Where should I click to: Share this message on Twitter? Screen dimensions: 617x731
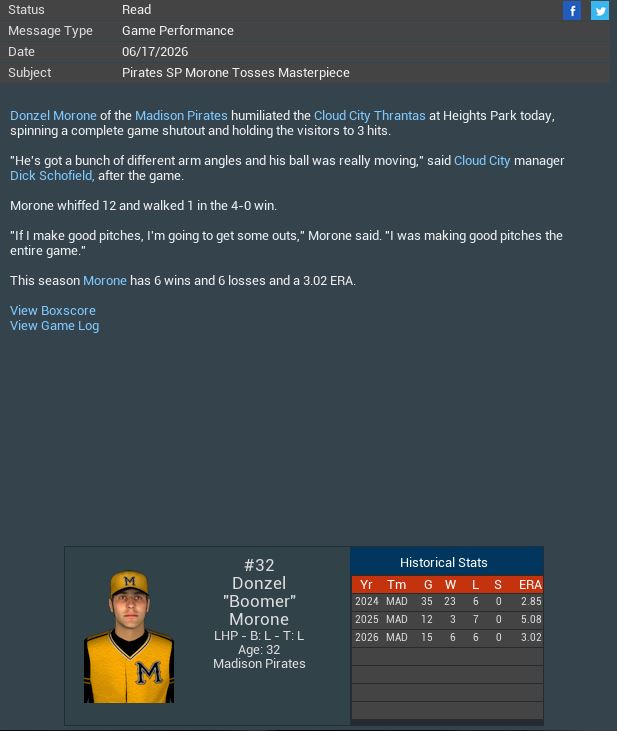tap(600, 11)
